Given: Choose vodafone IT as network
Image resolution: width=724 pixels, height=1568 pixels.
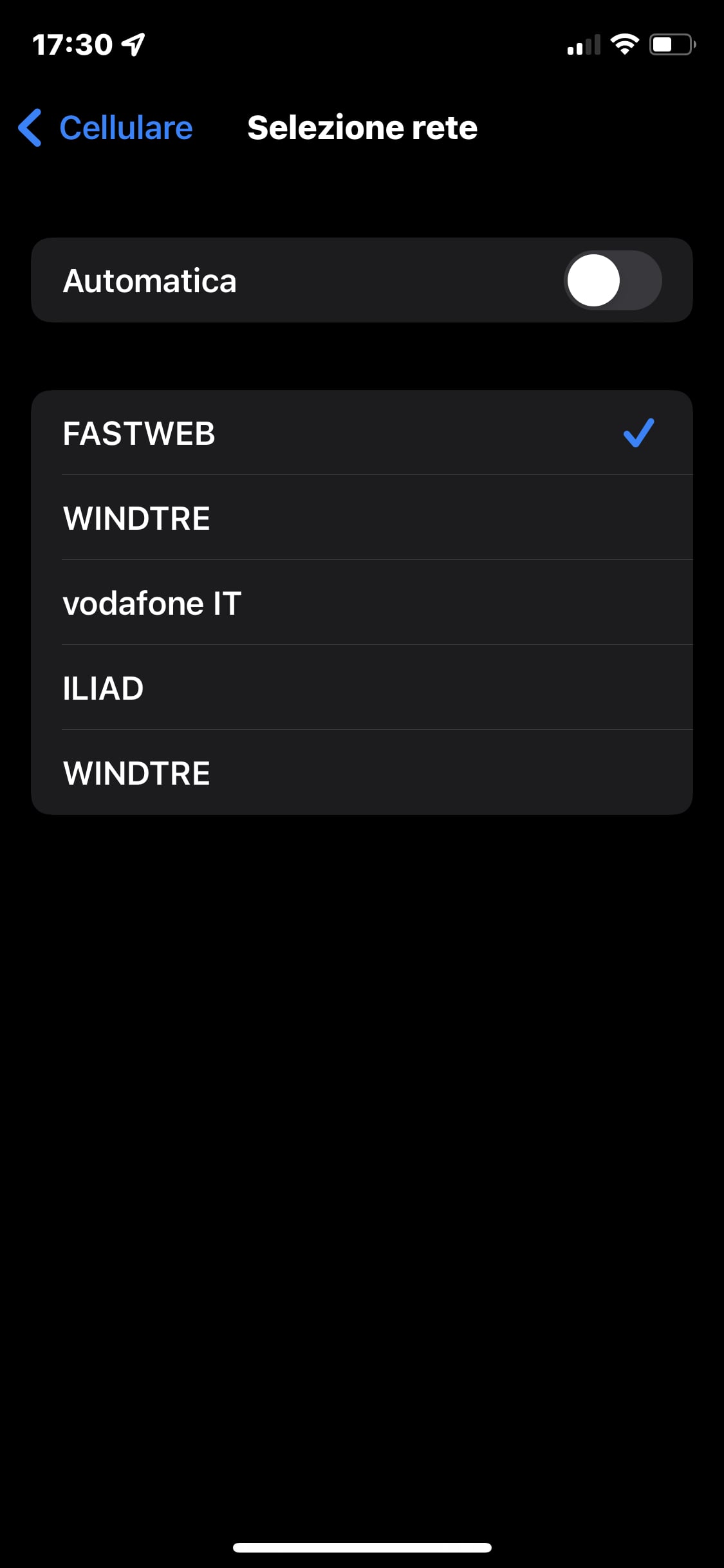Looking at the screenshot, I should 362,602.
